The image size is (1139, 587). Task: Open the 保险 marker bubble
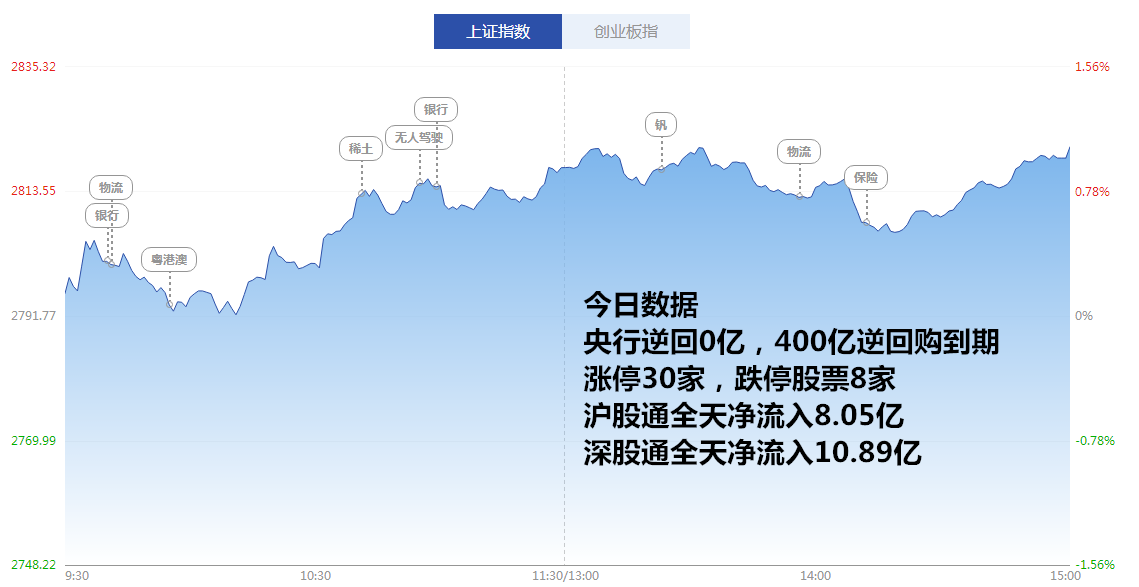[866, 178]
